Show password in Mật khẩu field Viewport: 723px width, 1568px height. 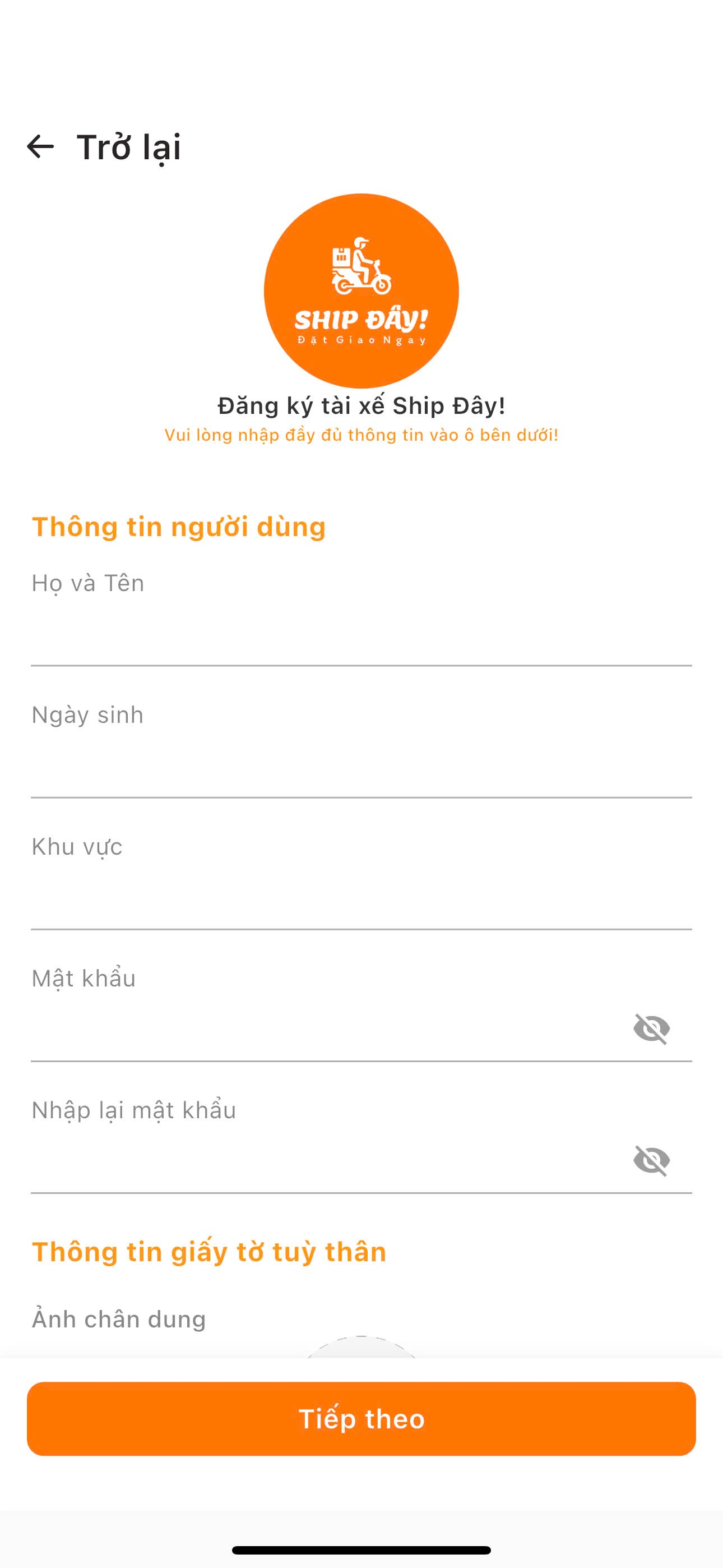(x=651, y=1029)
